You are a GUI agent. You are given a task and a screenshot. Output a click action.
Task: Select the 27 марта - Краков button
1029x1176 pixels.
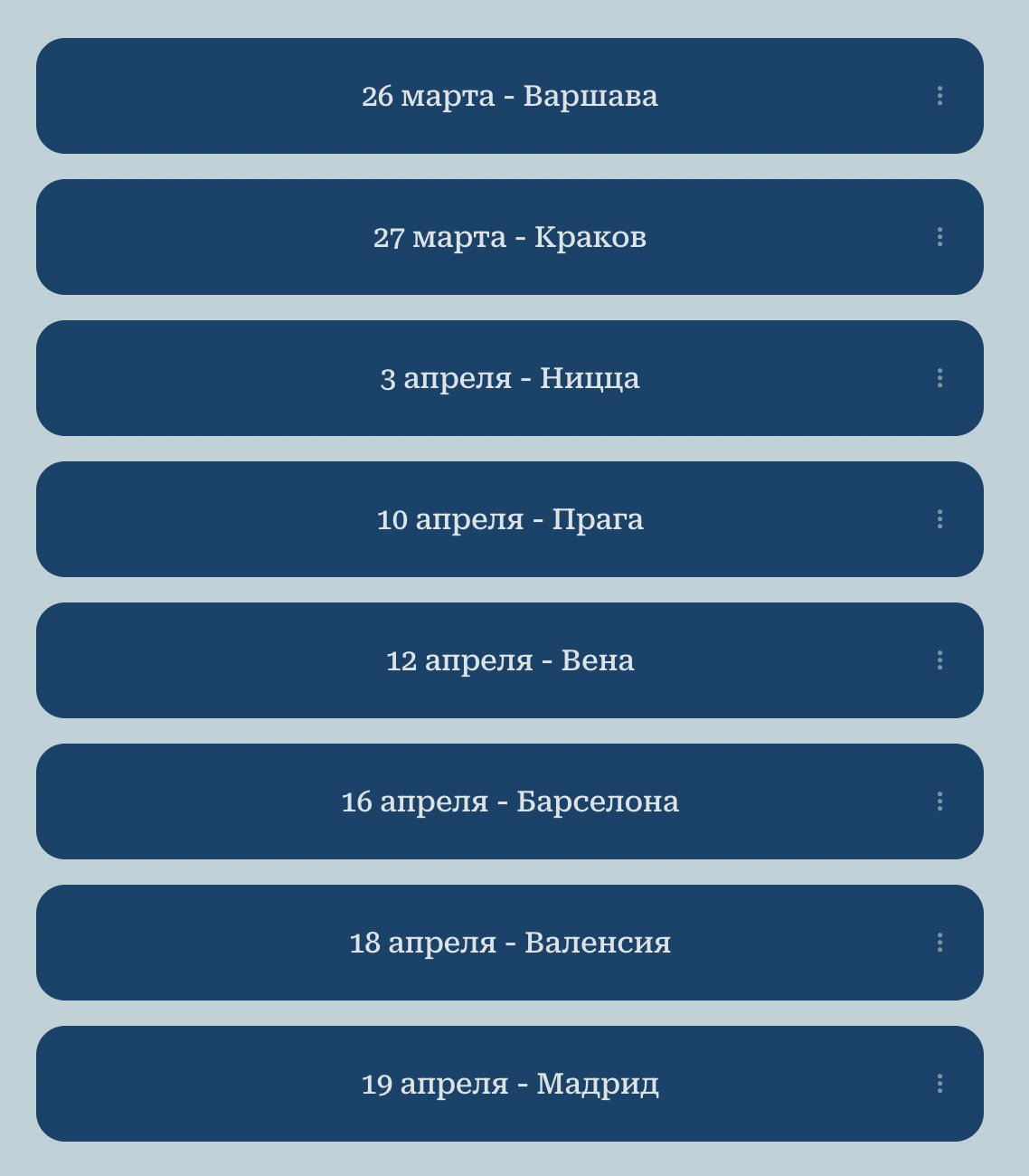509,237
